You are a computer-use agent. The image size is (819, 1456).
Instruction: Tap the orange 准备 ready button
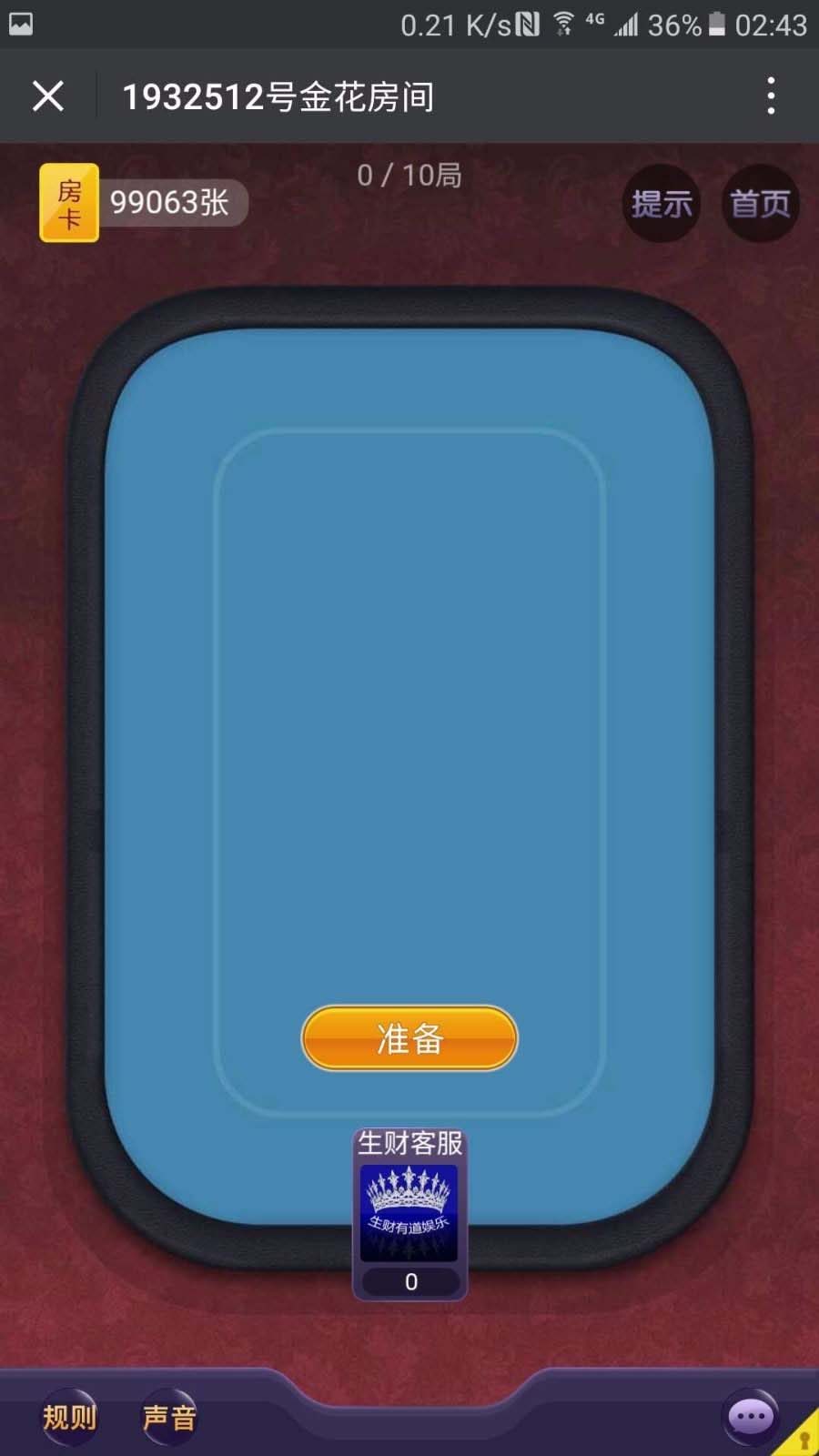(409, 1038)
